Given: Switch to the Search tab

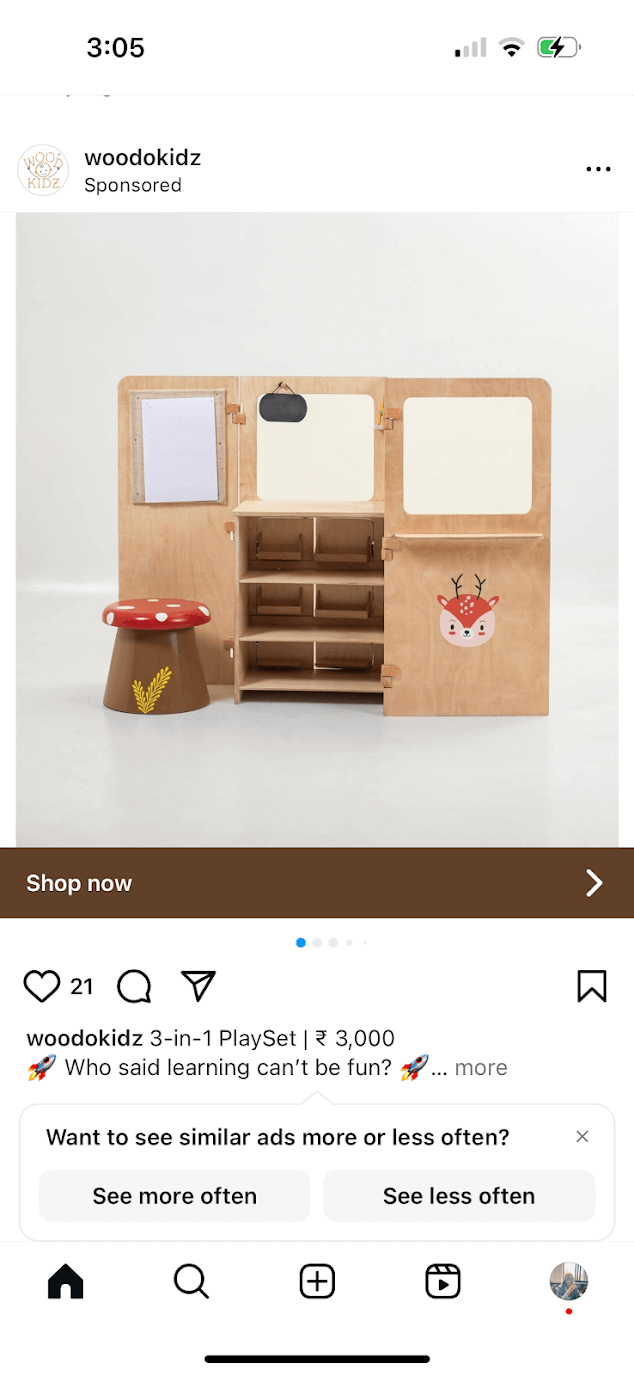Looking at the screenshot, I should [191, 1281].
